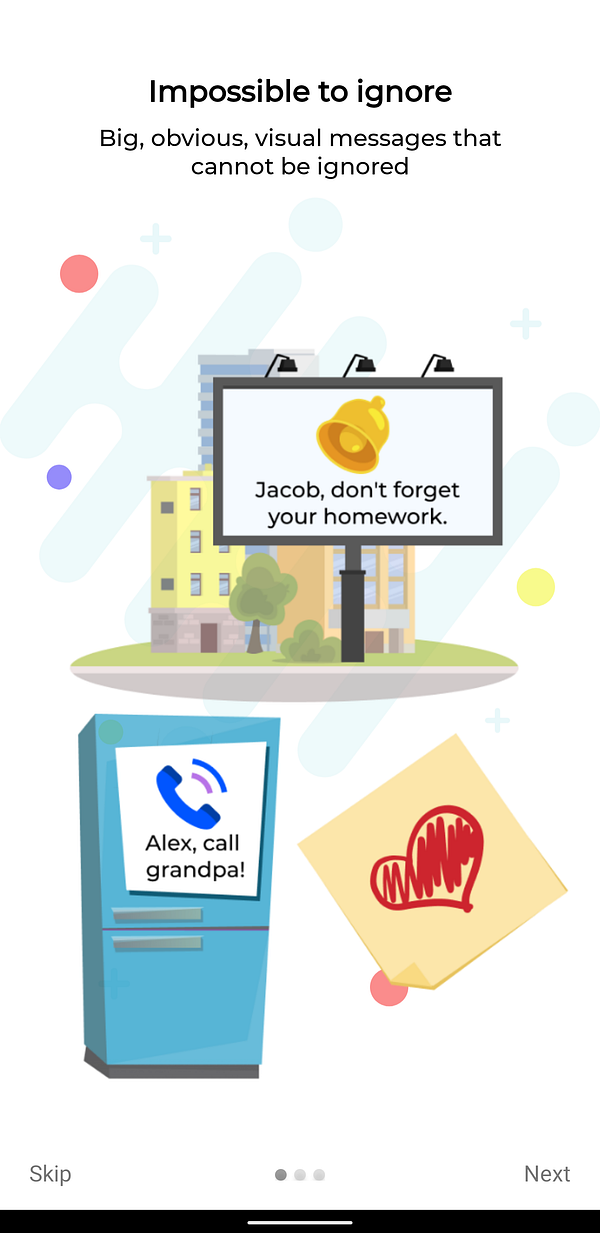Skip the onboarding intro

point(50,1174)
